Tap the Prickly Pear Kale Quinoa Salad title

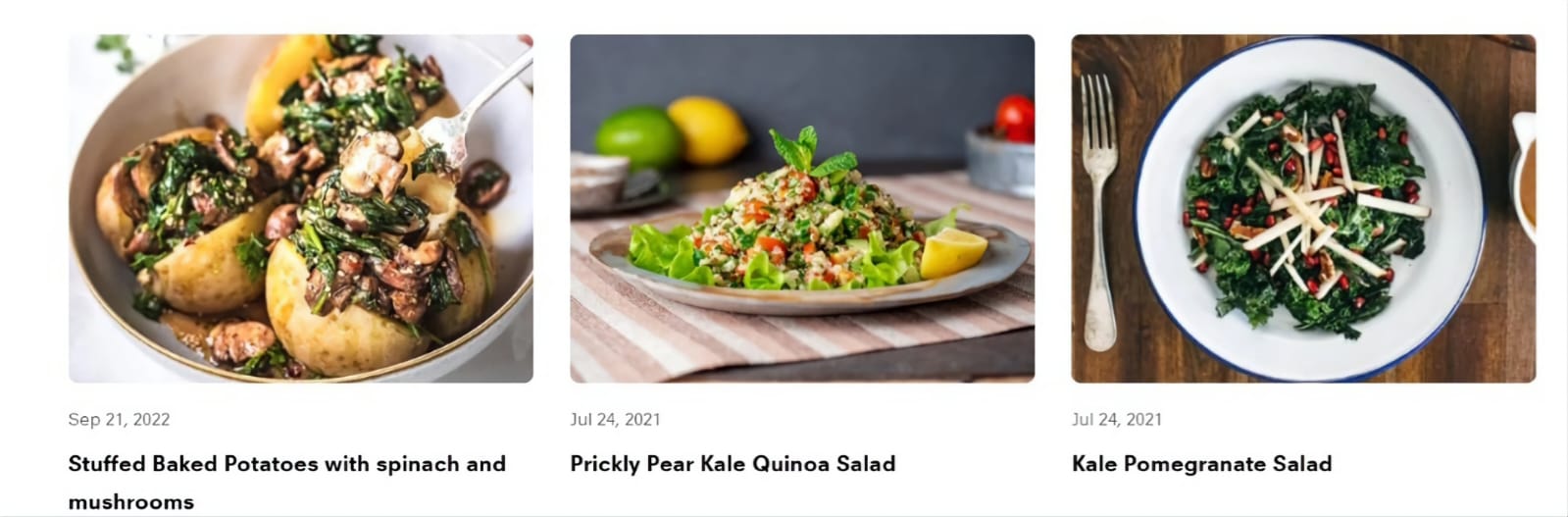click(x=732, y=464)
